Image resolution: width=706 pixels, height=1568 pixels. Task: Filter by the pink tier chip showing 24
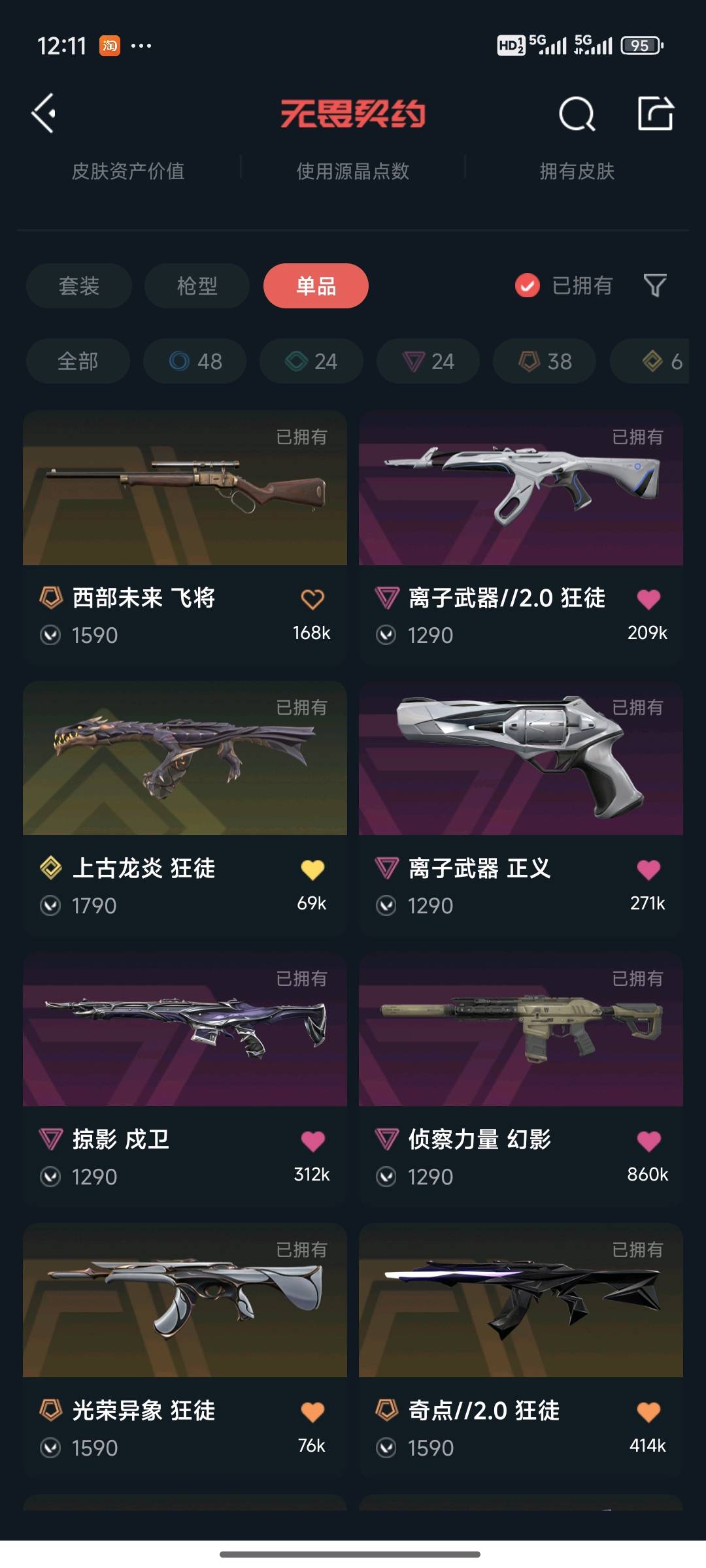pos(428,361)
